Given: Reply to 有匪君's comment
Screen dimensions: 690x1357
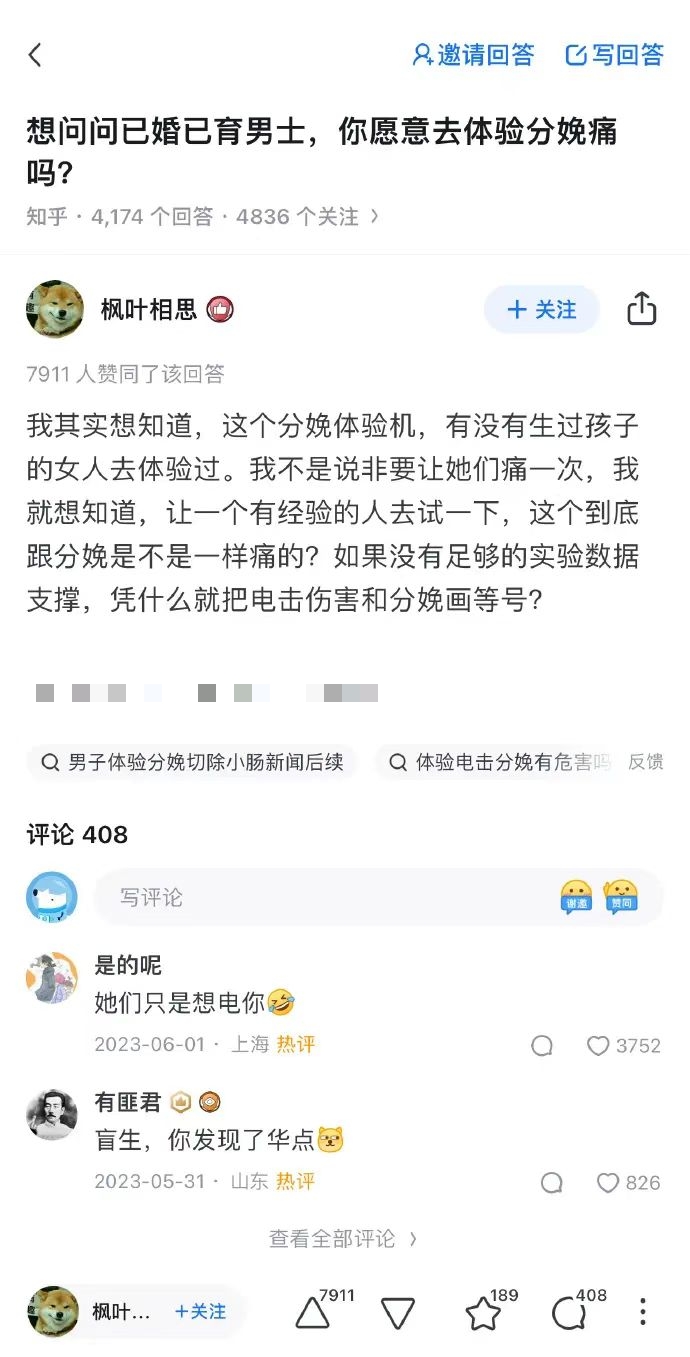Looking at the screenshot, I should (x=551, y=1183).
